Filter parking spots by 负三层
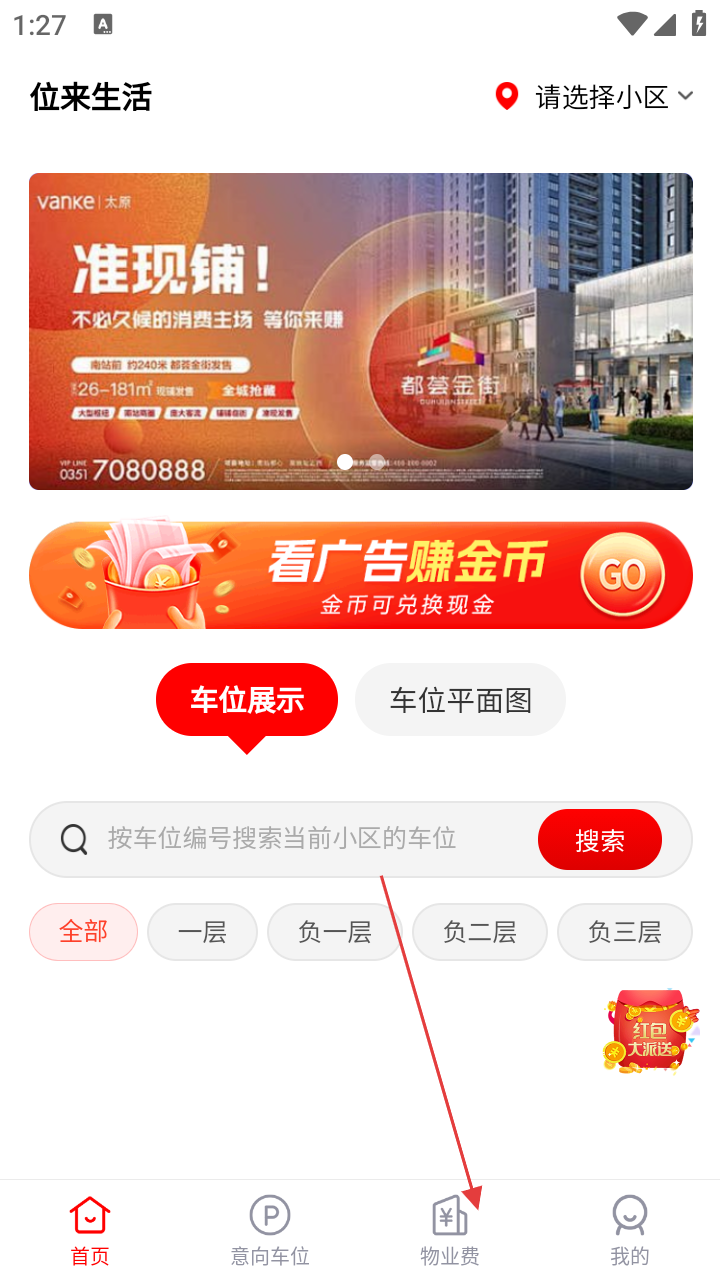Viewport: 720px width, 1280px height. click(x=624, y=932)
